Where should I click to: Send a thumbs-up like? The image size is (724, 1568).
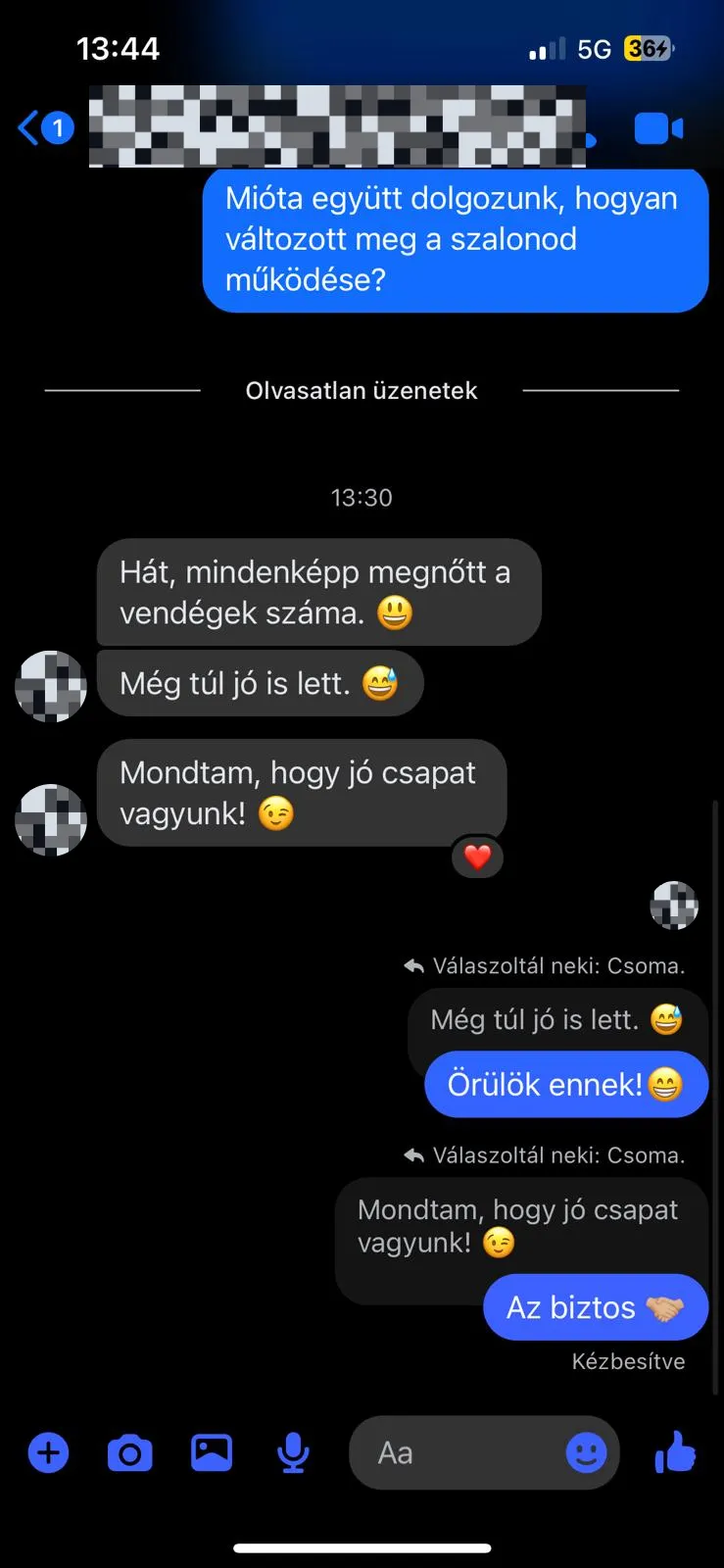[675, 1452]
